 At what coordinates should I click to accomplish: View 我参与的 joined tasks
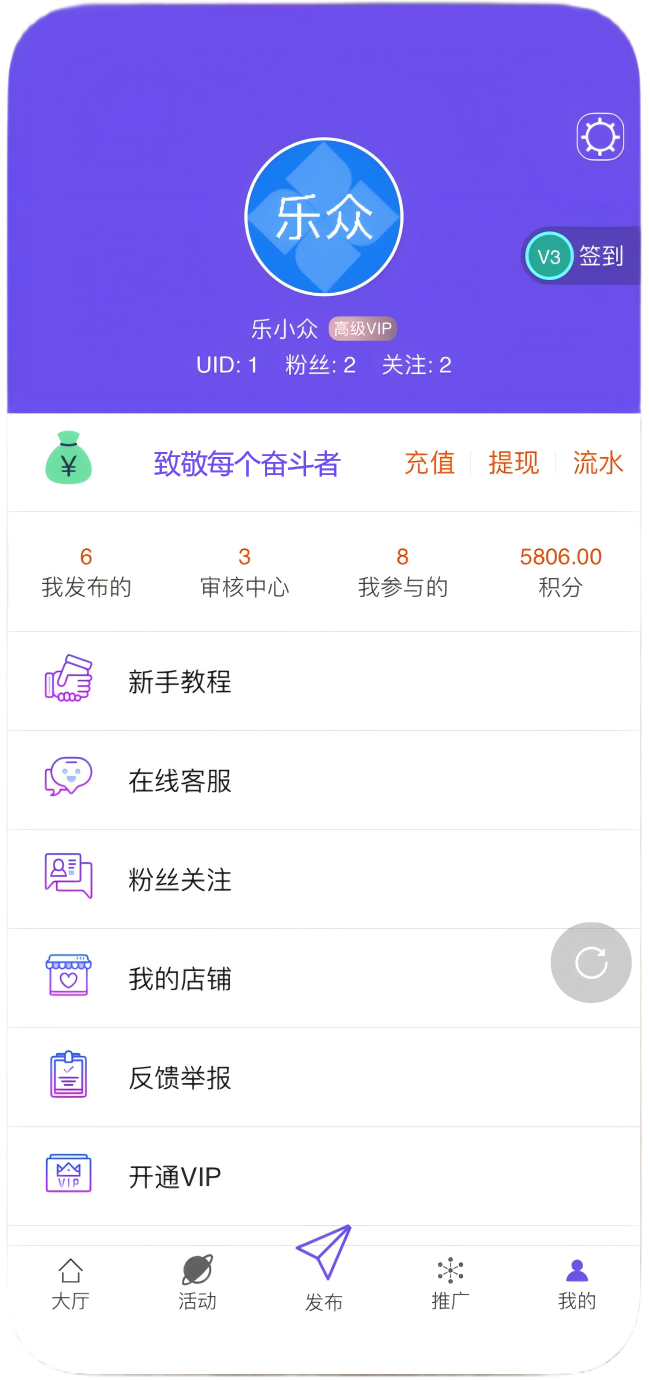point(402,572)
